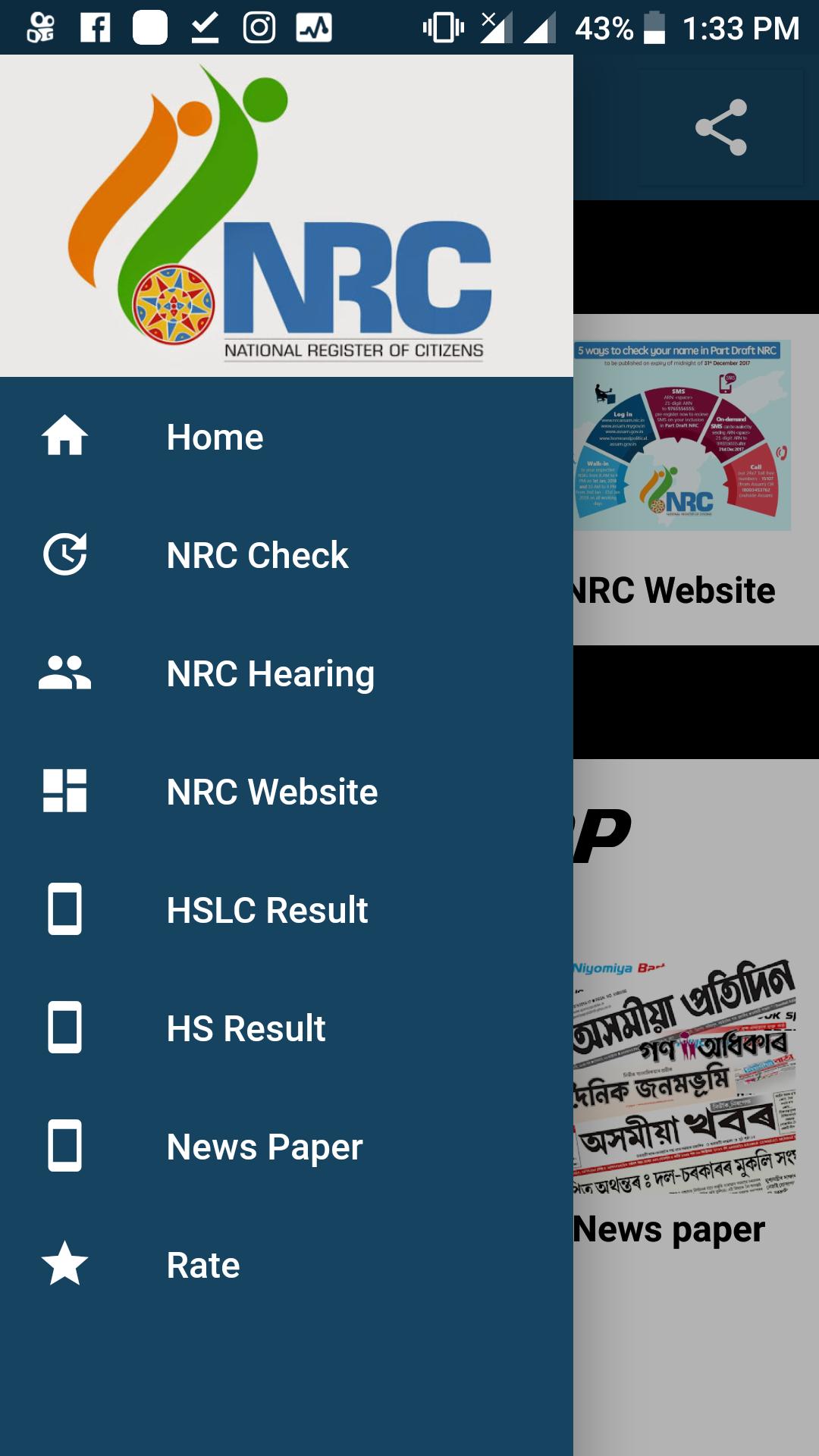
Task: Open NRC Website via the grid icon
Action: (64, 791)
